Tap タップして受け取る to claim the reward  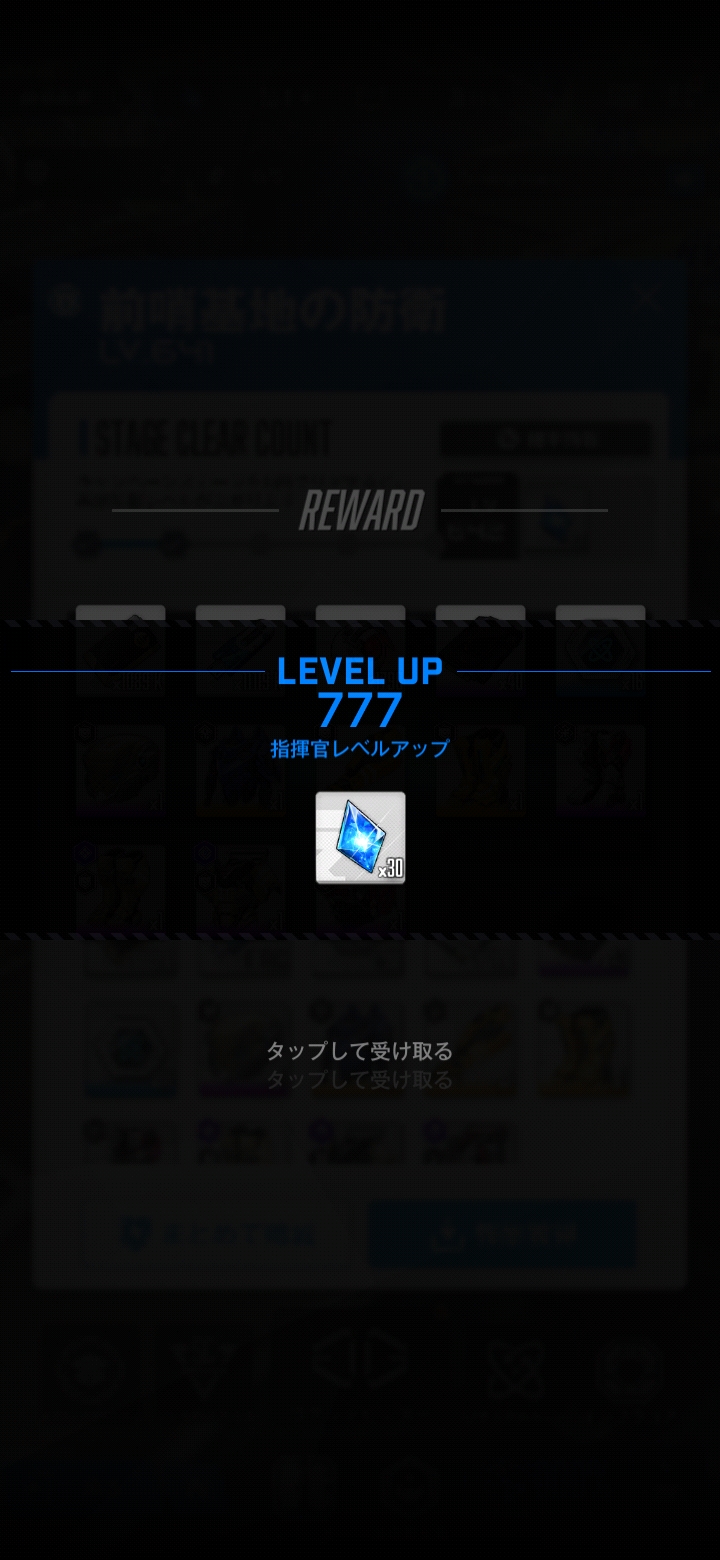point(359,1051)
